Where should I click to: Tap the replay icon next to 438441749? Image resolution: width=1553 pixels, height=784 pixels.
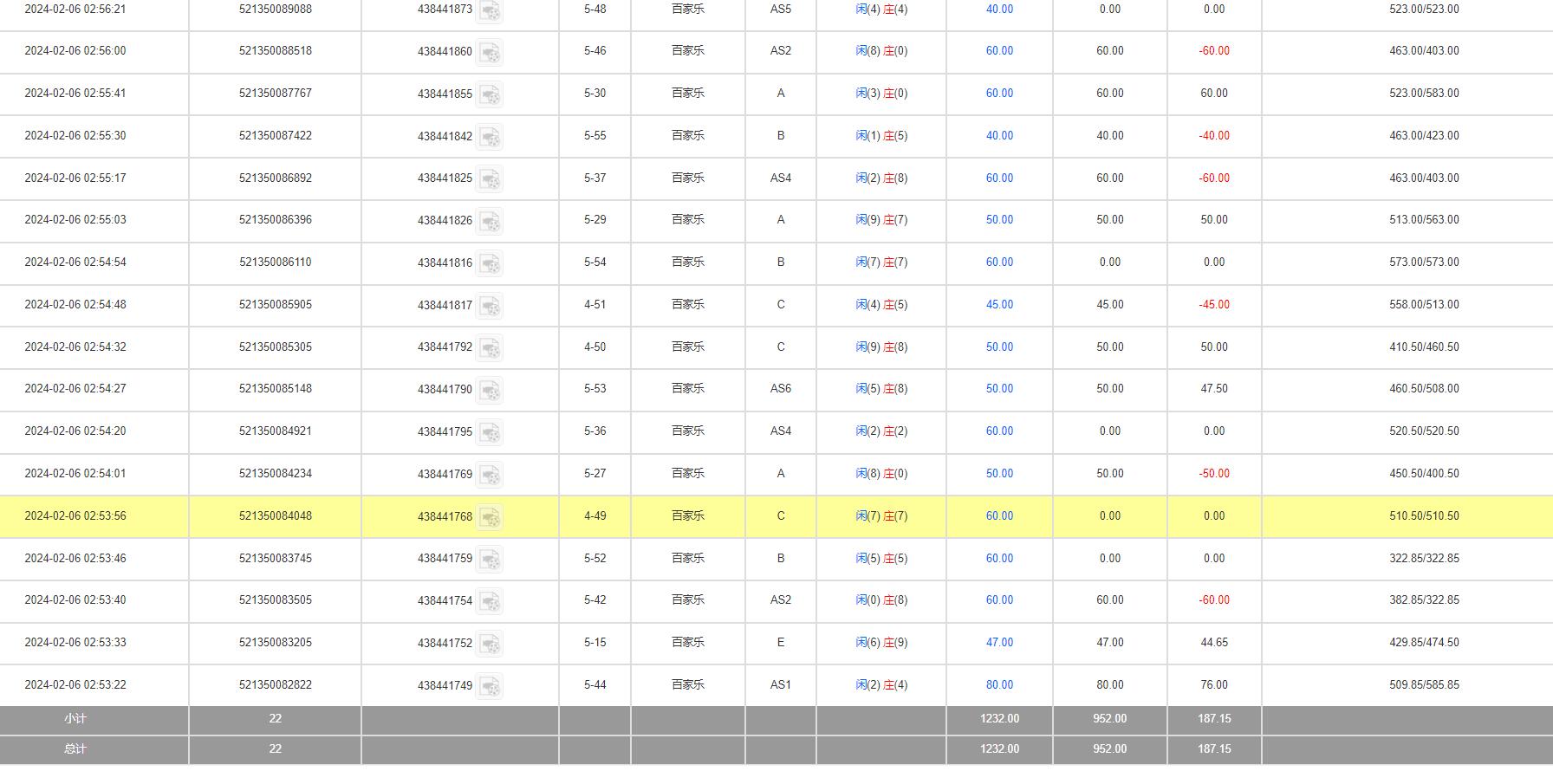click(x=490, y=686)
